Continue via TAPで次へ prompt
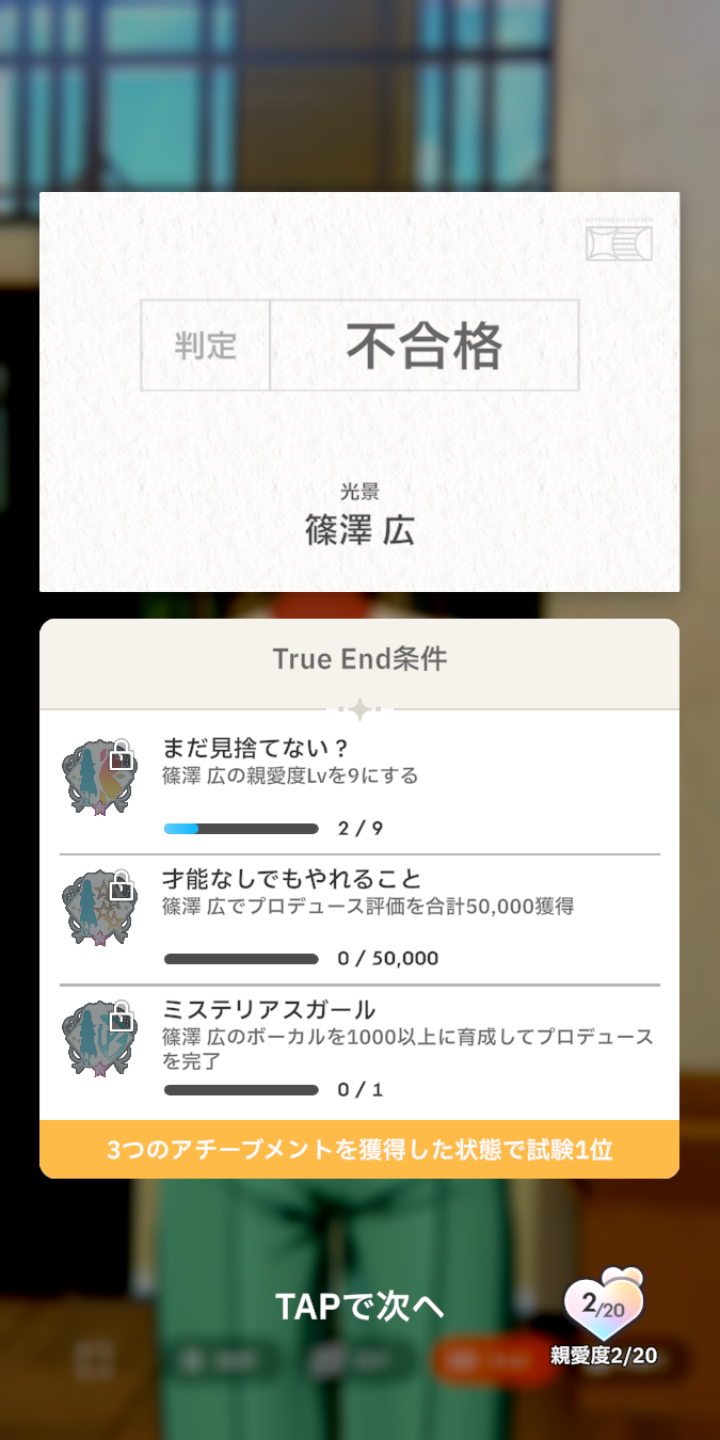This screenshot has height=1440, width=720. click(359, 1306)
